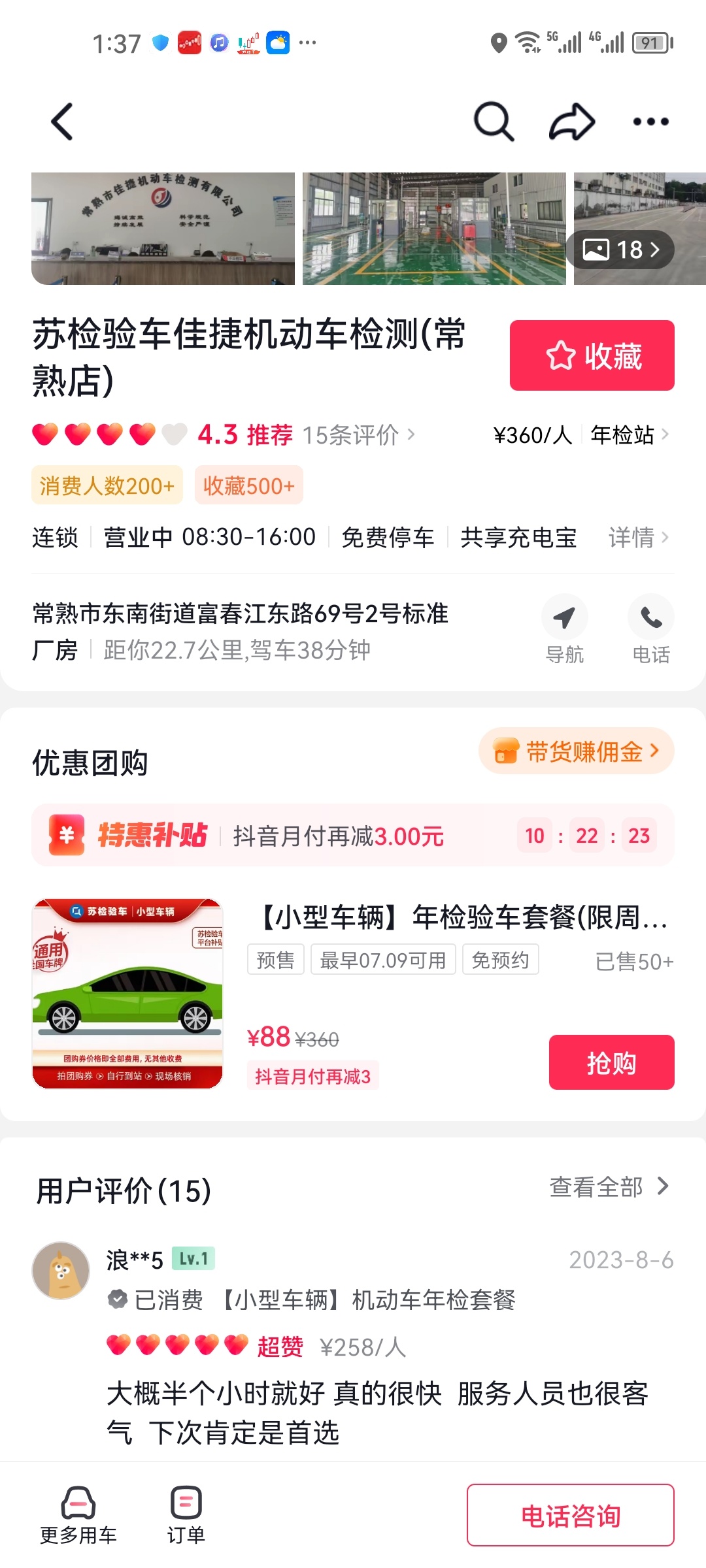Open the 特惠补贴 抖音月付 banner
706x1568 pixels.
[353, 835]
